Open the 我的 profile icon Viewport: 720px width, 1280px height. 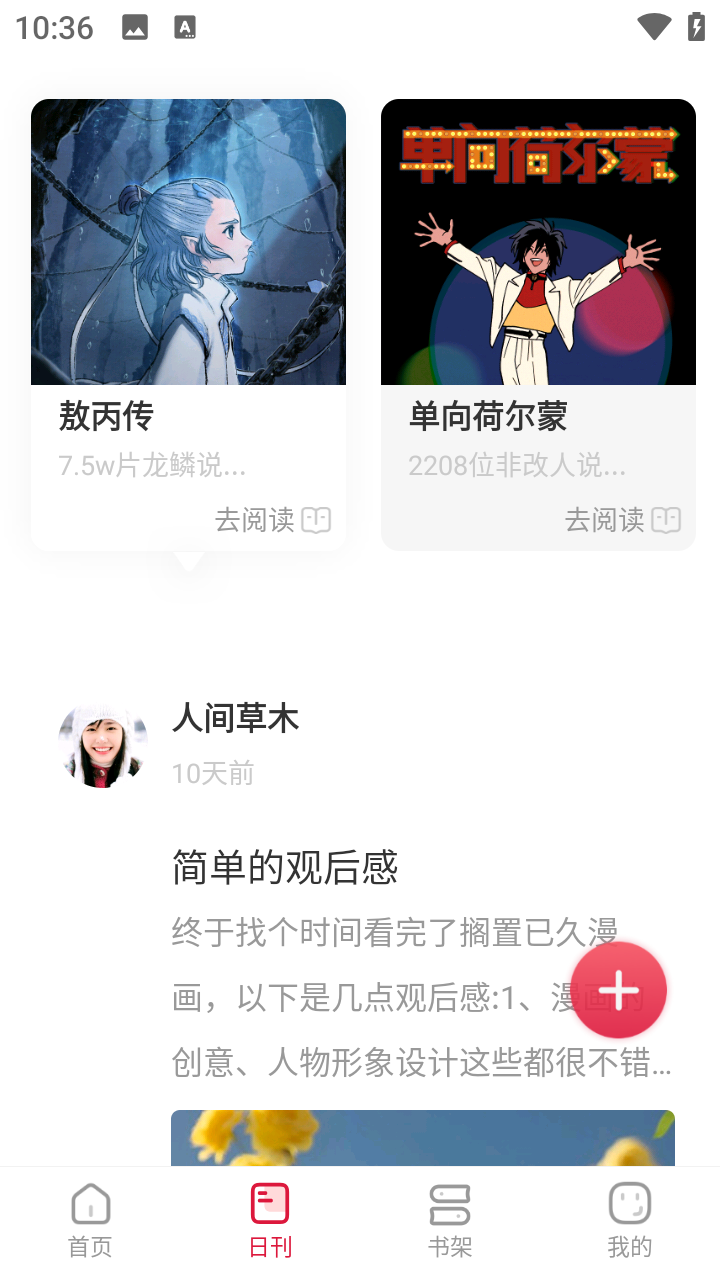click(630, 1205)
